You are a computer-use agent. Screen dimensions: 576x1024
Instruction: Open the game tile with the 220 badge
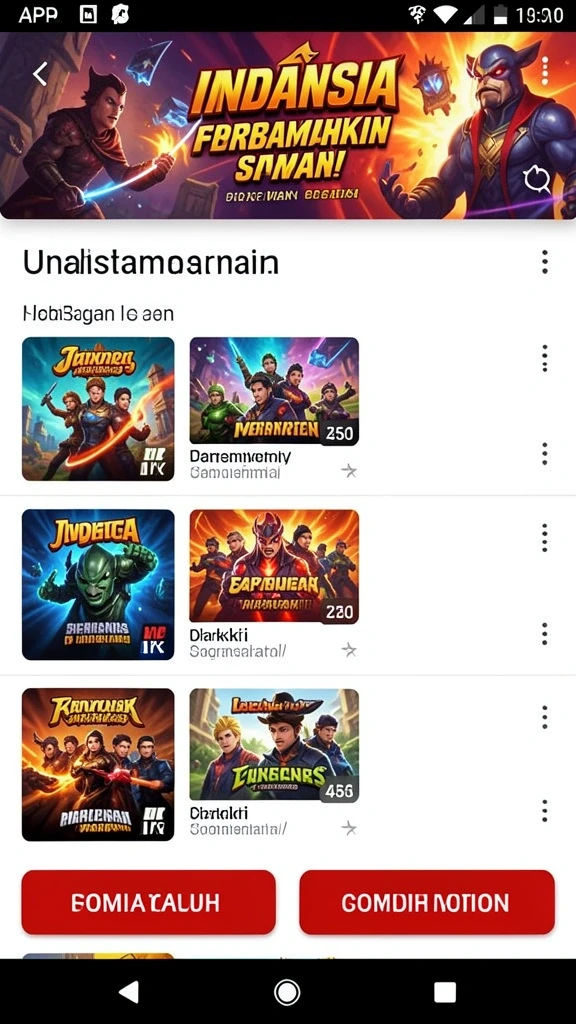(274, 566)
